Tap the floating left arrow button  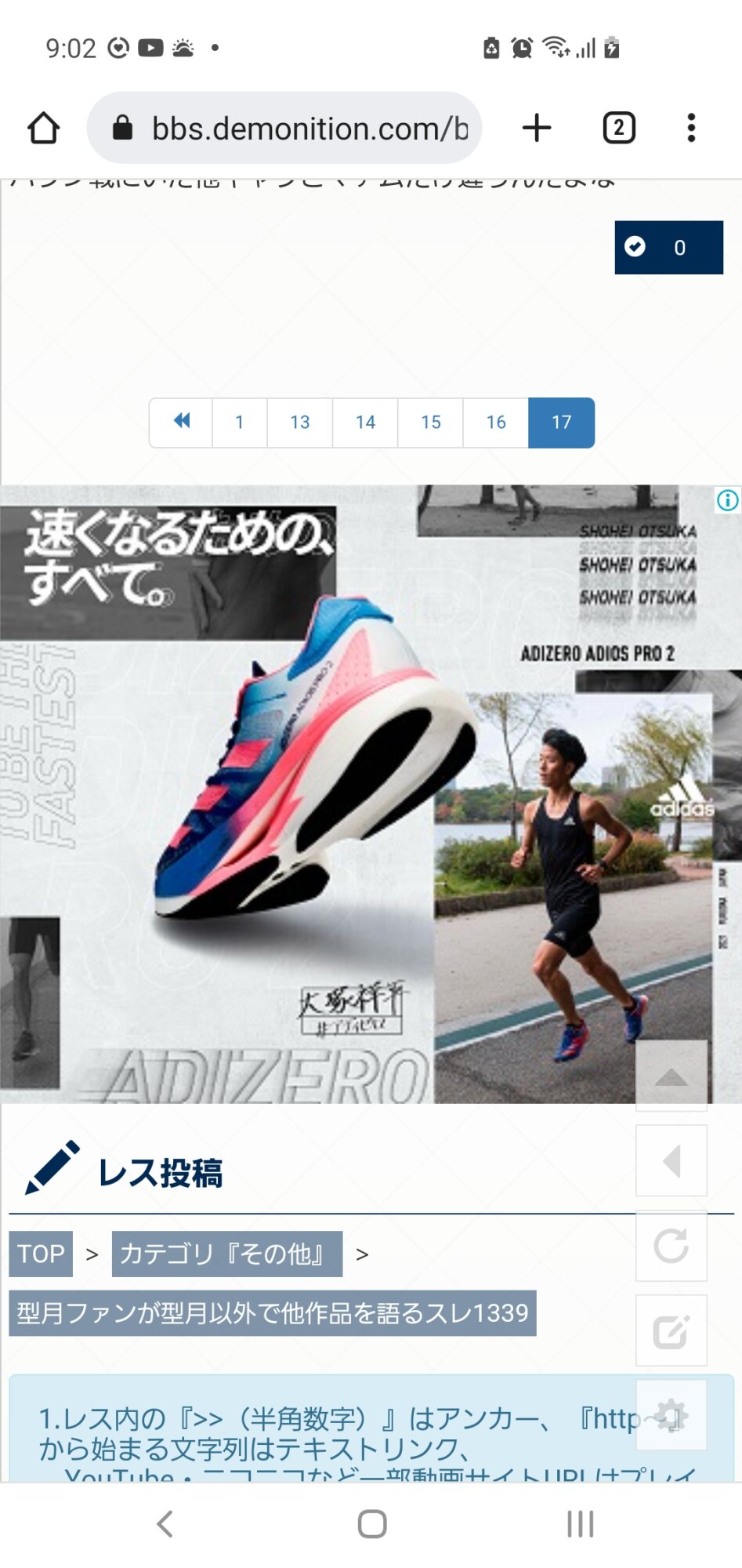[671, 1161]
